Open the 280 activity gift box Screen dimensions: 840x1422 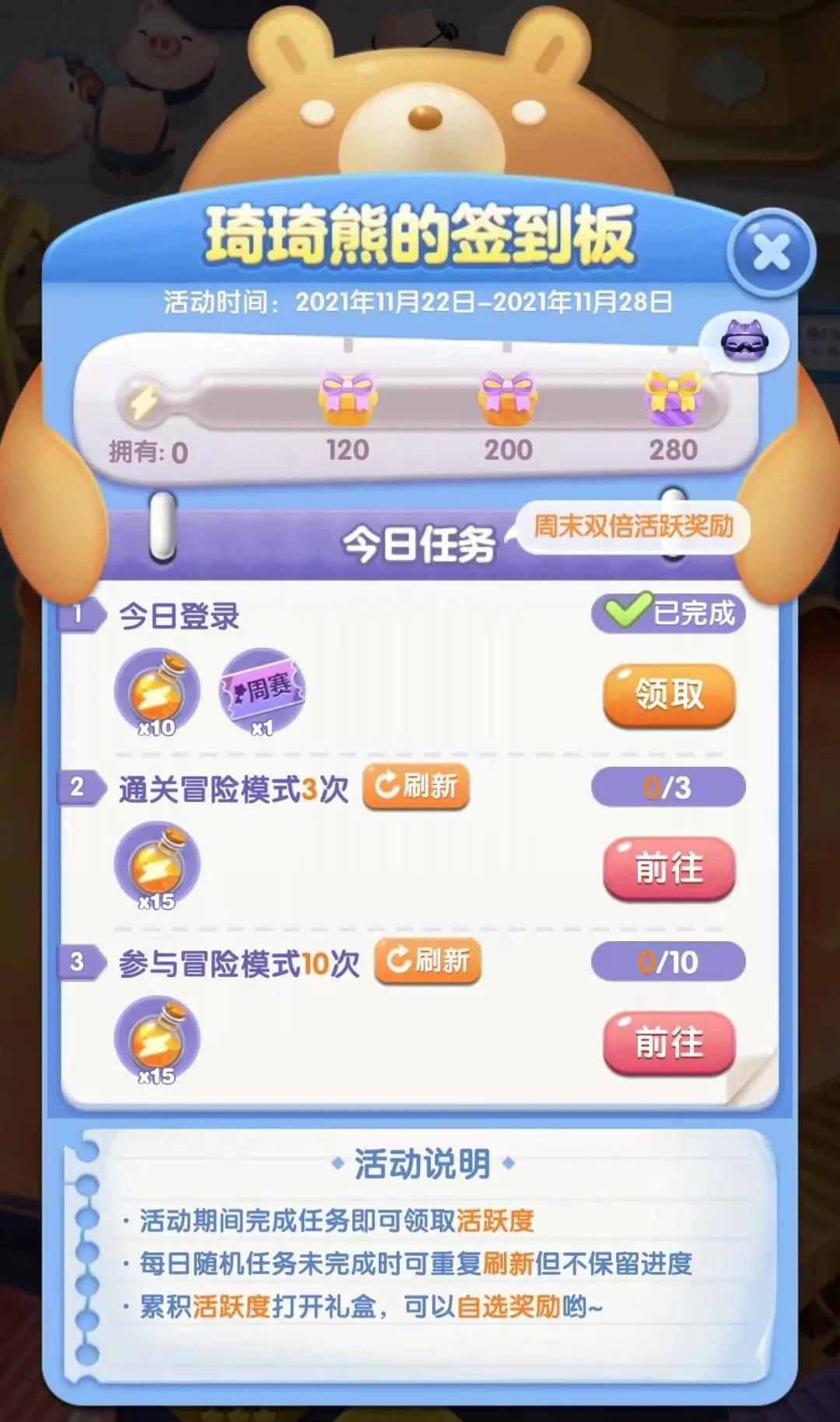673,400
